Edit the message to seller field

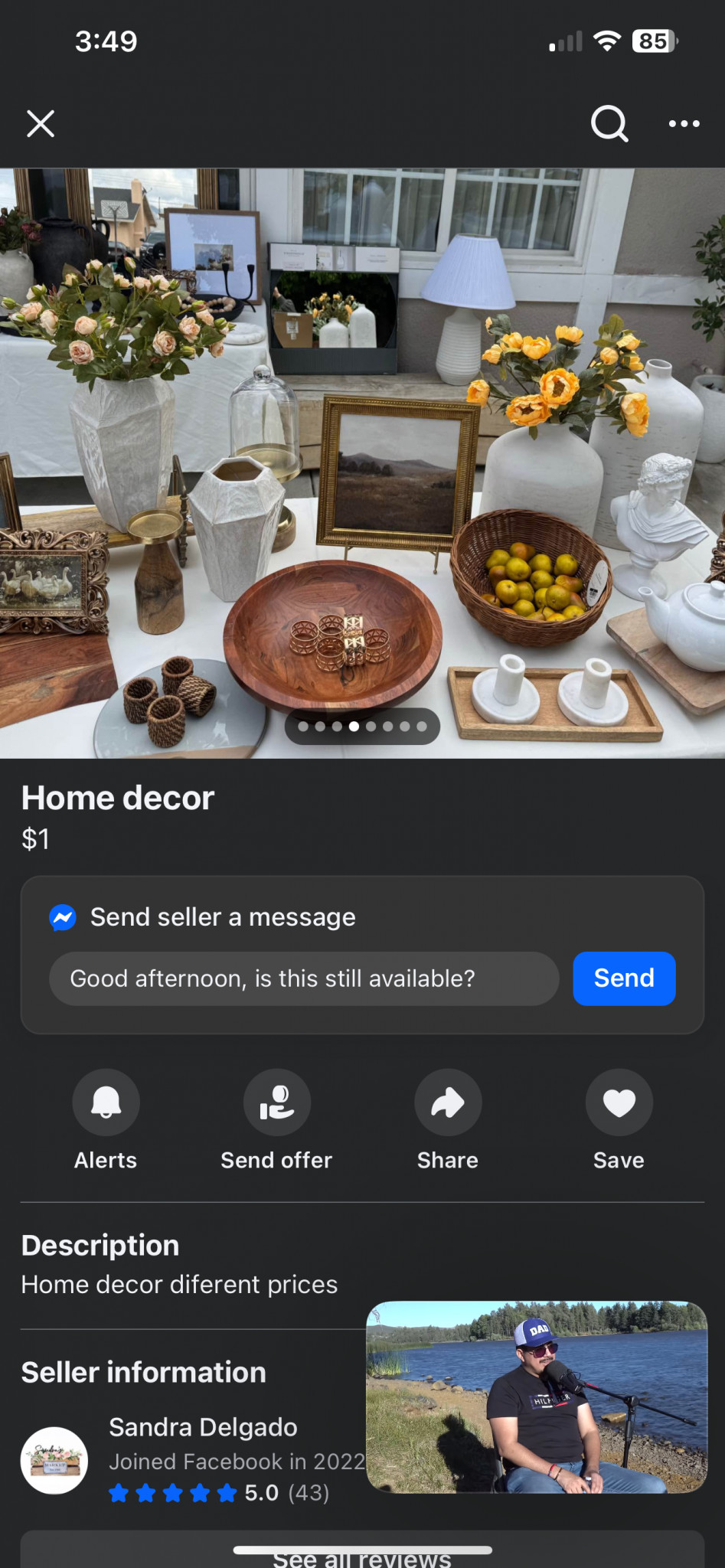click(x=304, y=978)
